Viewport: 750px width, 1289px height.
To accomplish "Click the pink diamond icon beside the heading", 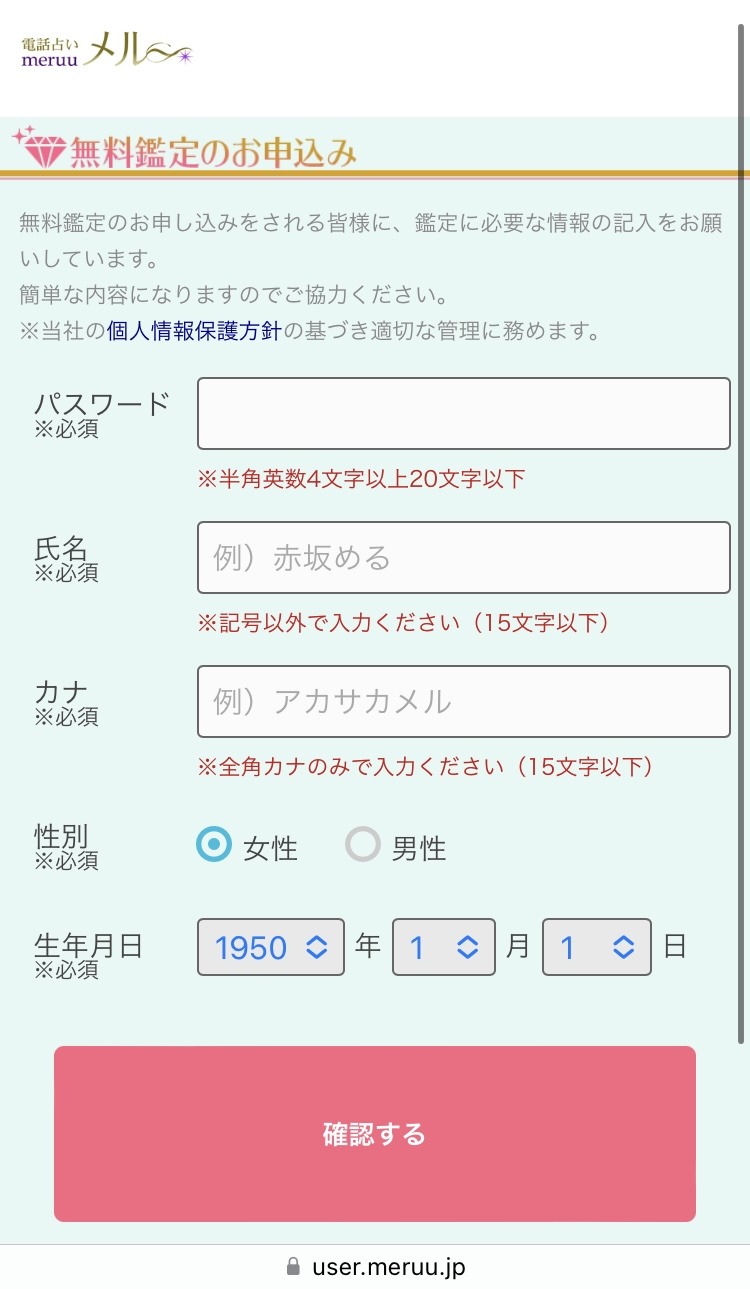I will 47,151.
